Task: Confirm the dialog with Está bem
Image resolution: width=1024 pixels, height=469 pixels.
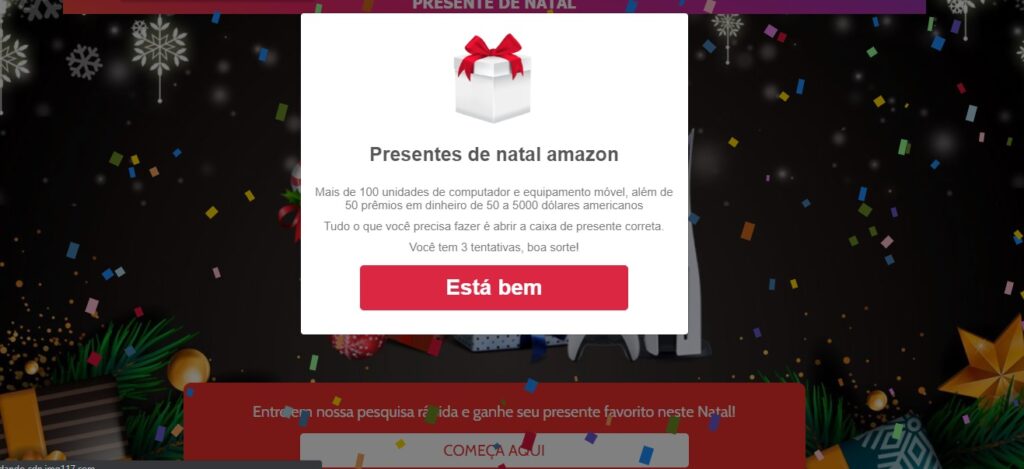Action: (x=493, y=288)
